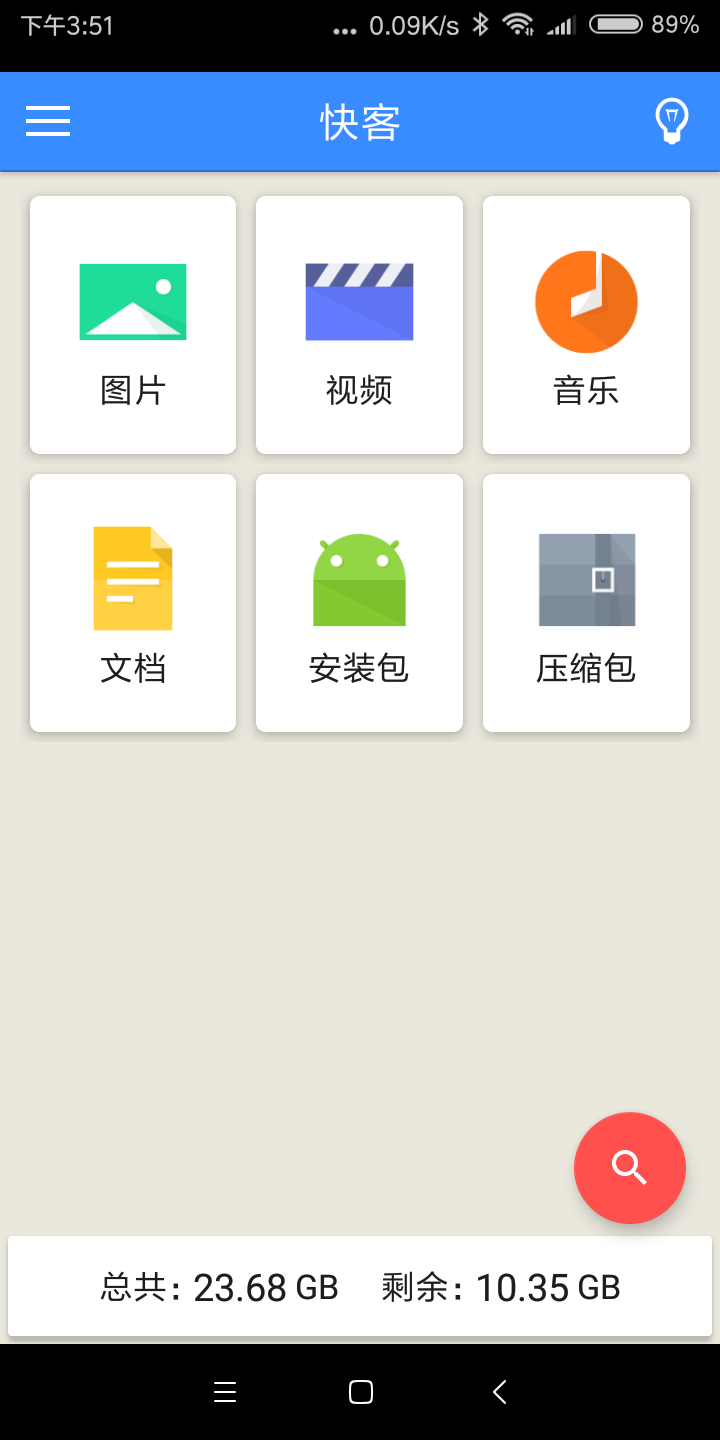Viewport: 720px width, 1440px height.
Task: Open the 图片 (pictures) category
Action: (133, 325)
